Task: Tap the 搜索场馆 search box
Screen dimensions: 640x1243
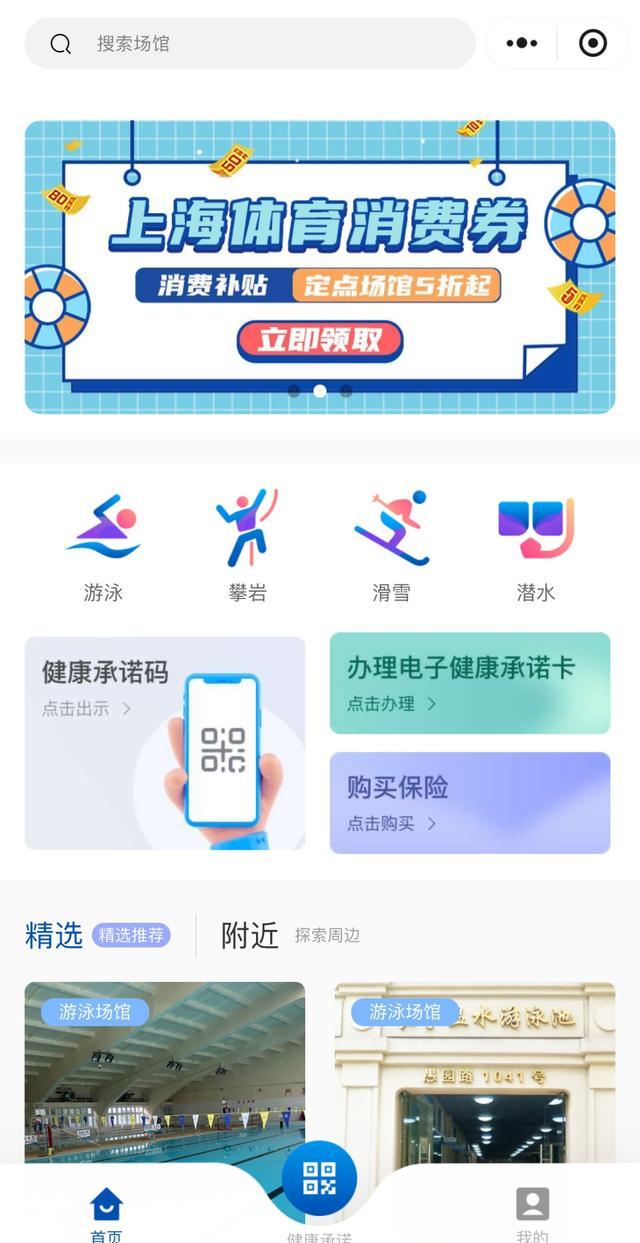Action: tap(250, 44)
